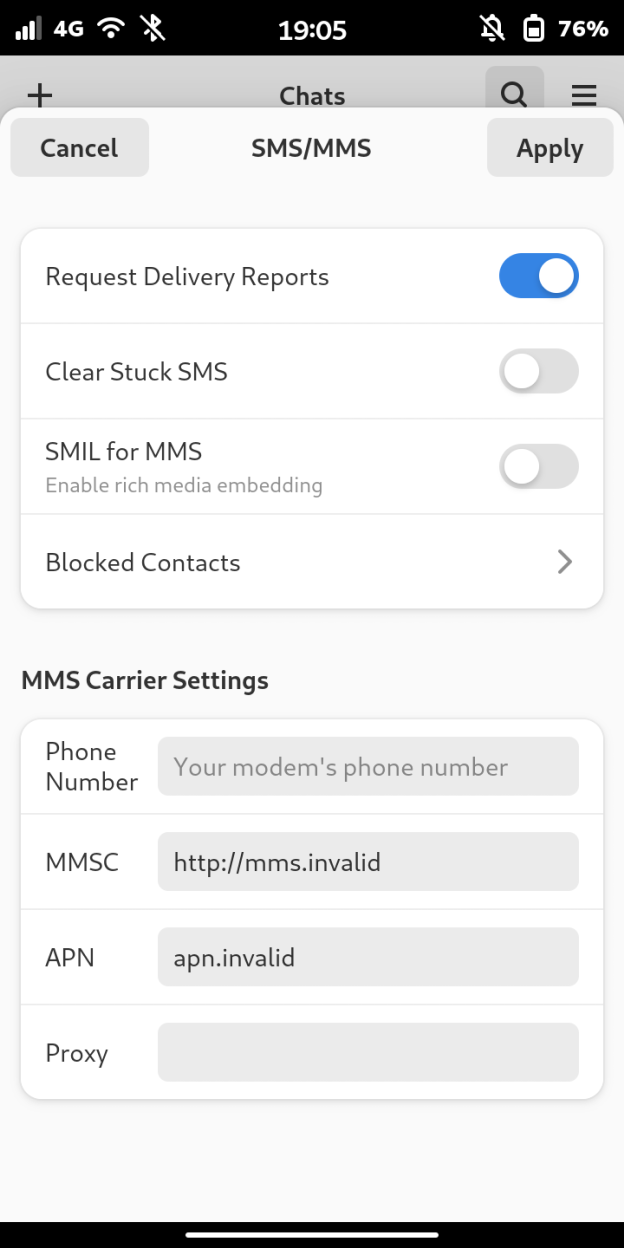Viewport: 624px width, 1248px height.
Task: Enable SMIL for MMS
Action: pyautogui.click(x=538, y=467)
